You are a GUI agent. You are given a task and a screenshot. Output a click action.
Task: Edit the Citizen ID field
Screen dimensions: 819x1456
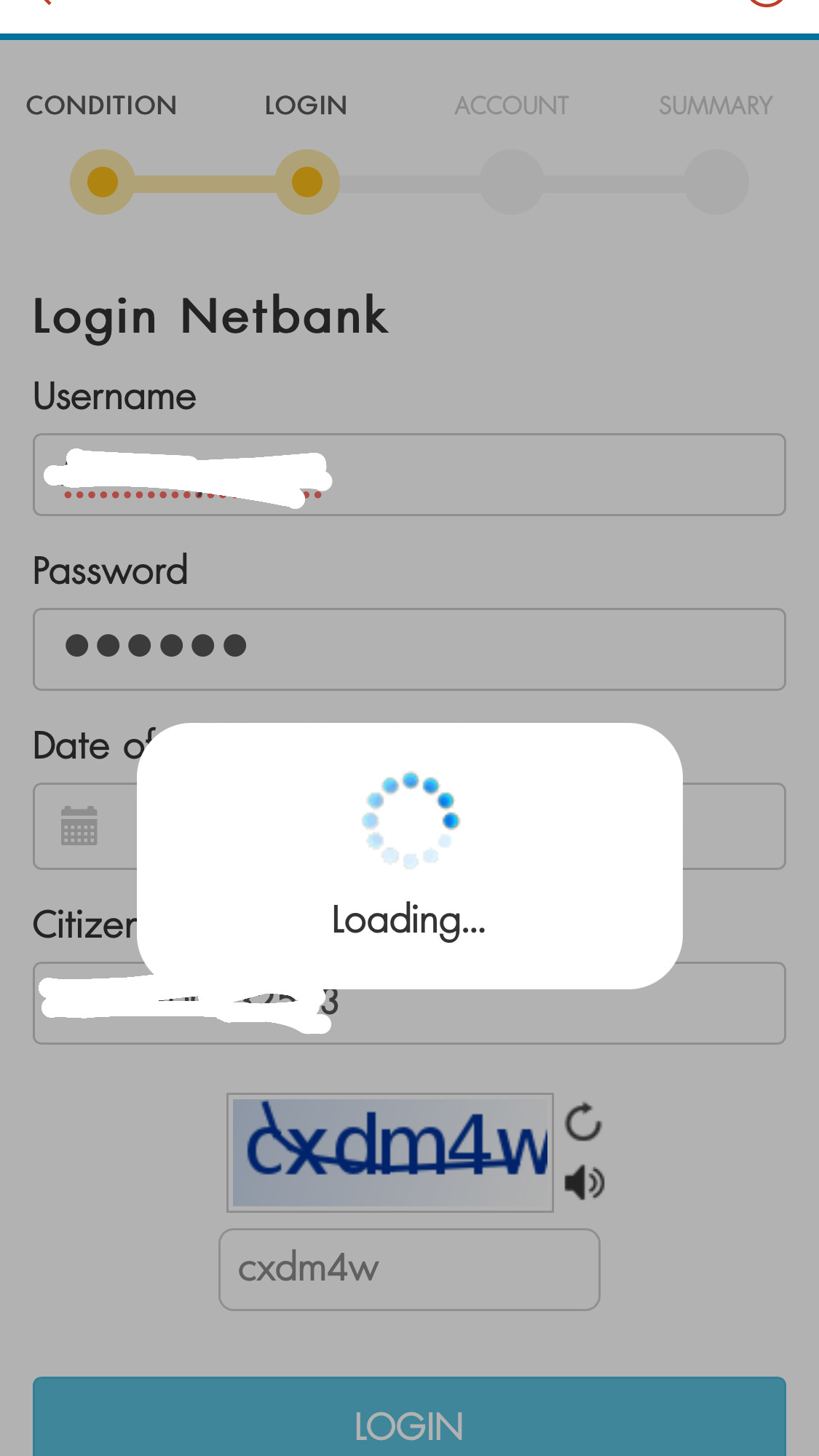click(409, 1003)
